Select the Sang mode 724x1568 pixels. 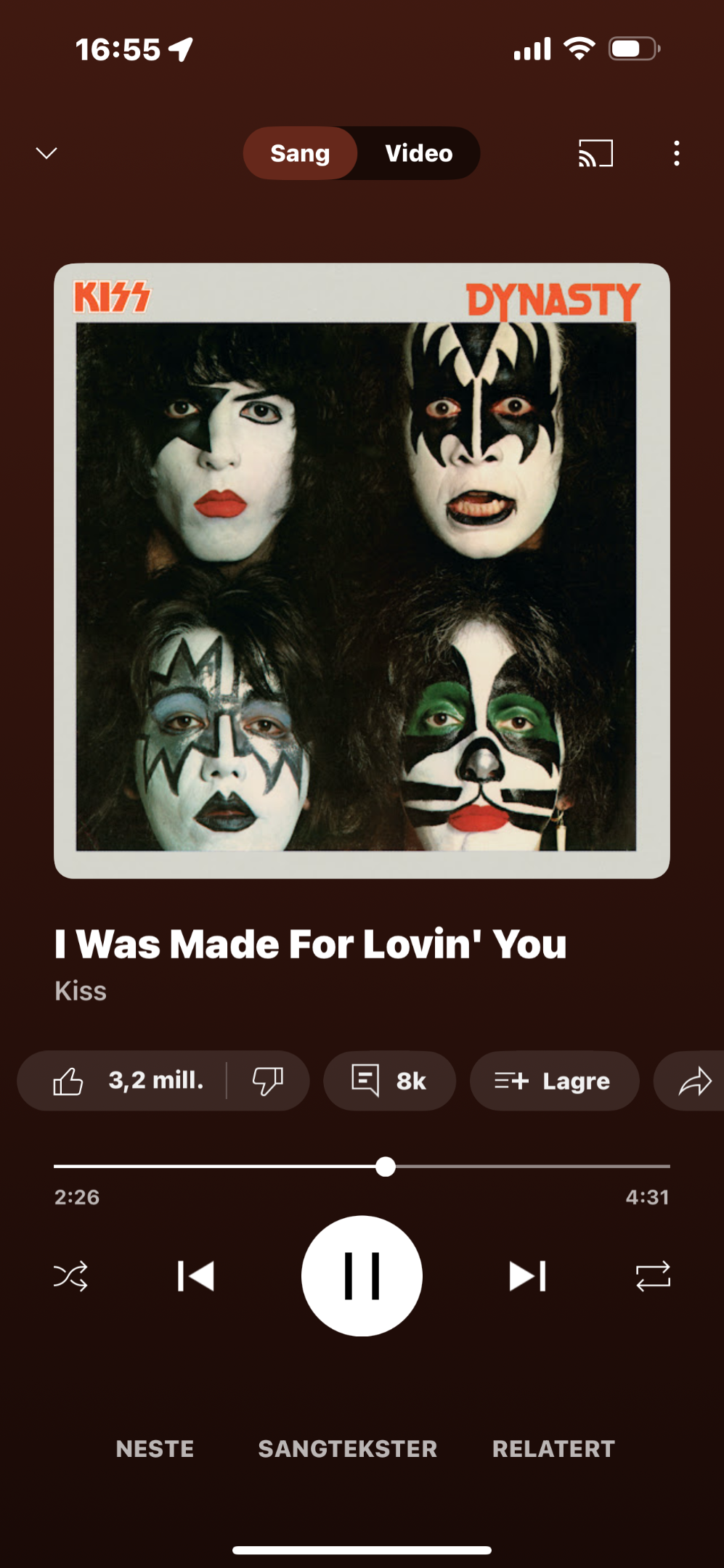[300, 153]
